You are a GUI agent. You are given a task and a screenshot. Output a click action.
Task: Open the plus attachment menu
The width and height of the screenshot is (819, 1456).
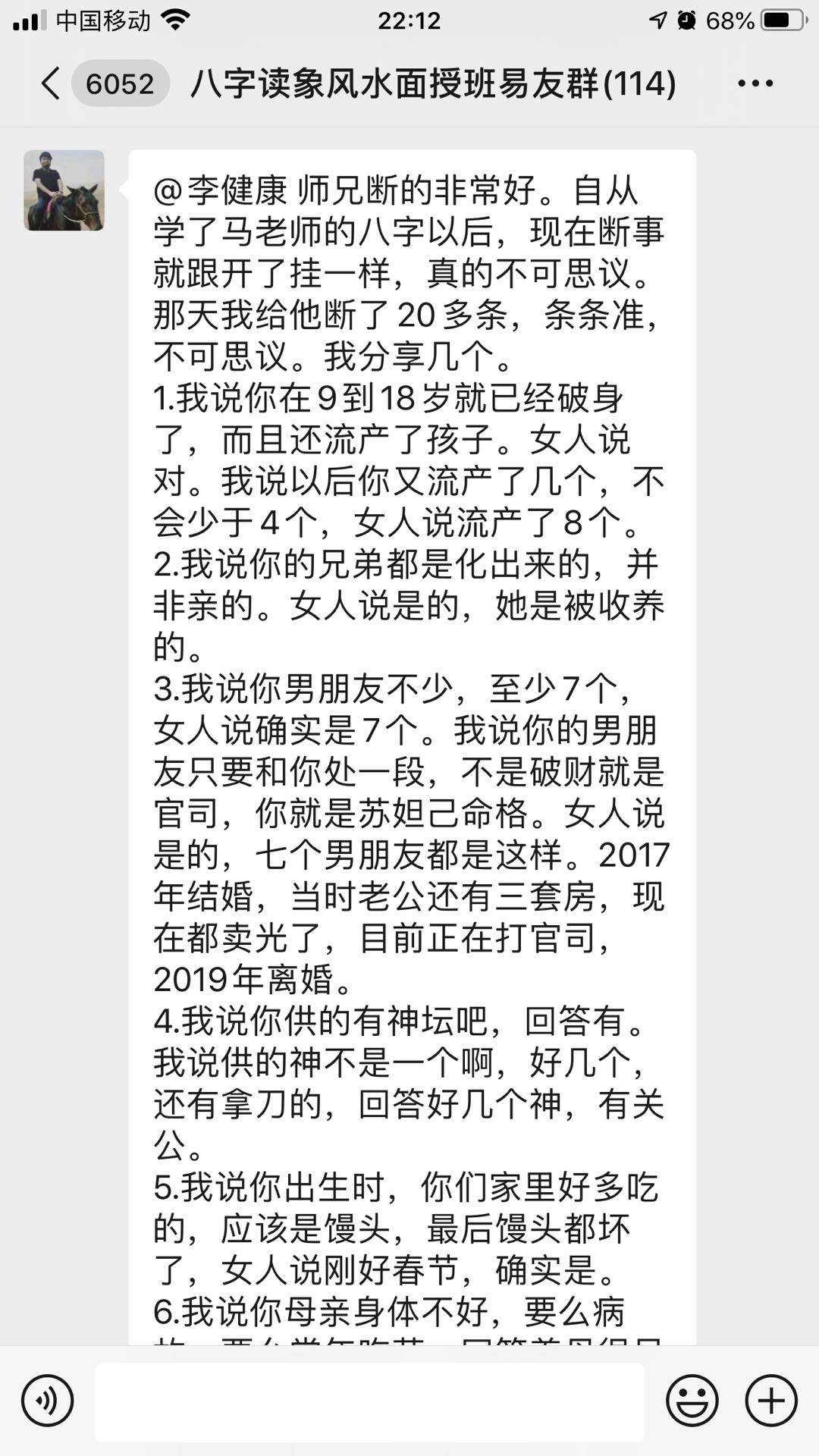coord(771,1401)
